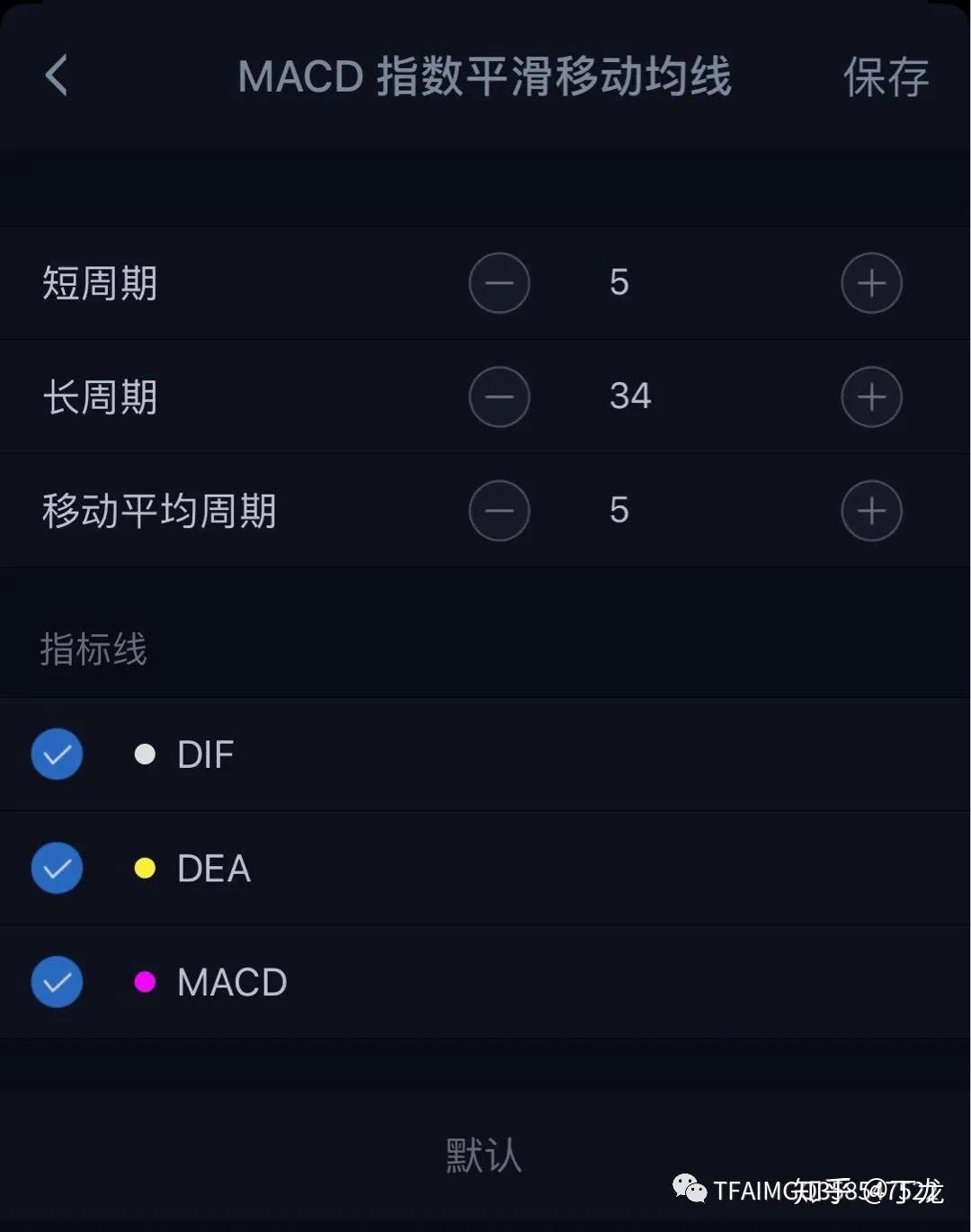Screen dimensions: 971x1232
Task: Click the magenta color dot next to MACD
Action: [144, 982]
